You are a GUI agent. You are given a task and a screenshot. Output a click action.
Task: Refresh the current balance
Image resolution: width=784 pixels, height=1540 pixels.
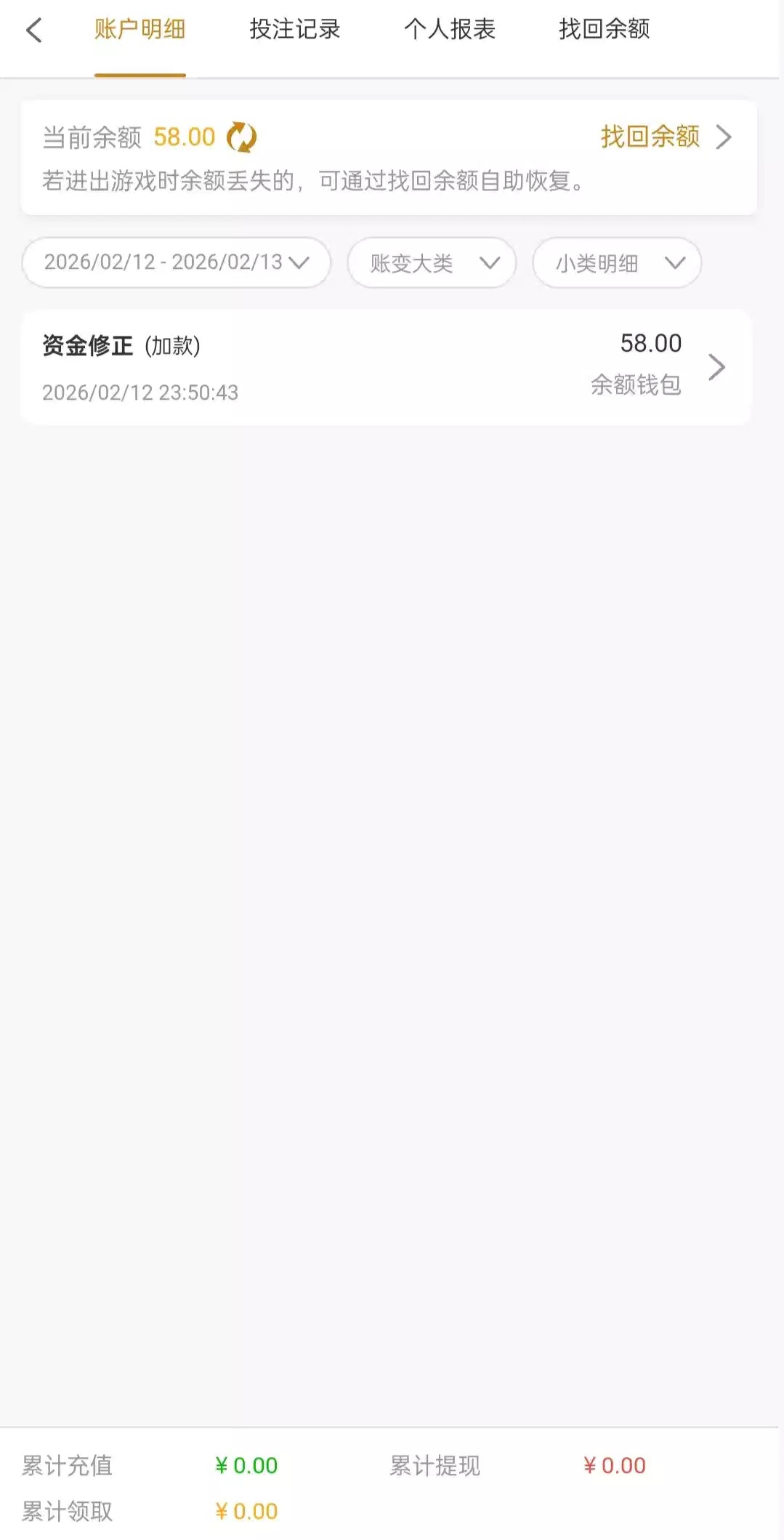click(241, 137)
